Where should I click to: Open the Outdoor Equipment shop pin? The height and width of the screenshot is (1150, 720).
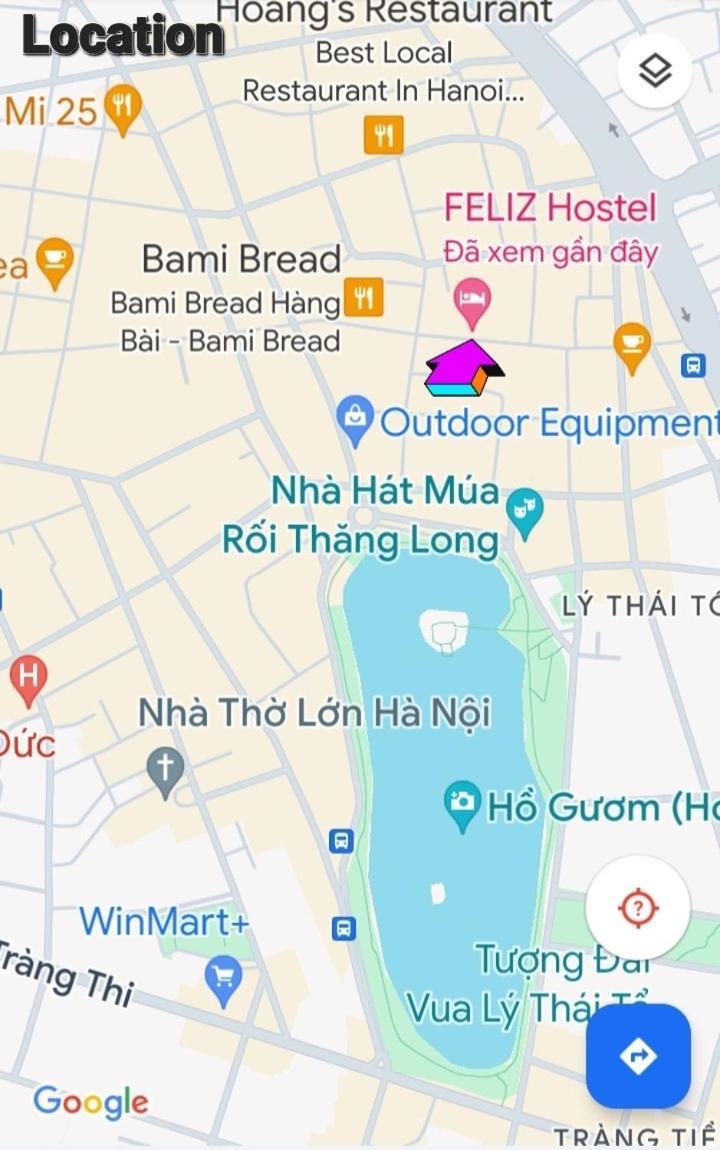point(355,419)
